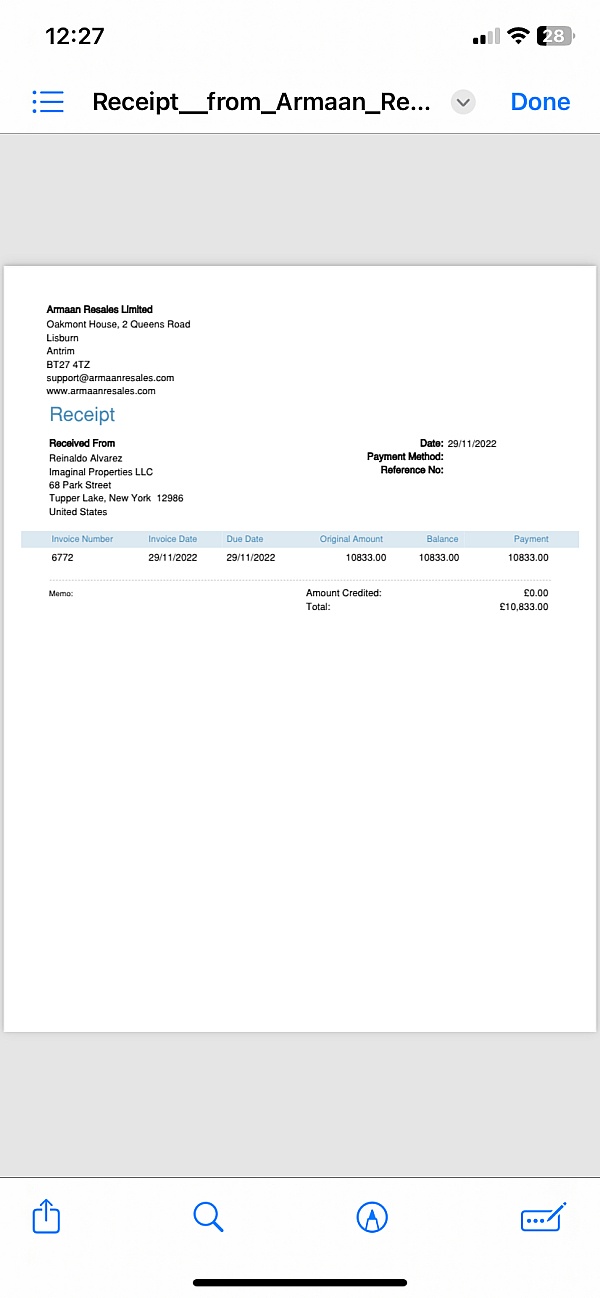600x1298 pixels.
Task: Open the form fill tool
Action: tap(544, 1216)
